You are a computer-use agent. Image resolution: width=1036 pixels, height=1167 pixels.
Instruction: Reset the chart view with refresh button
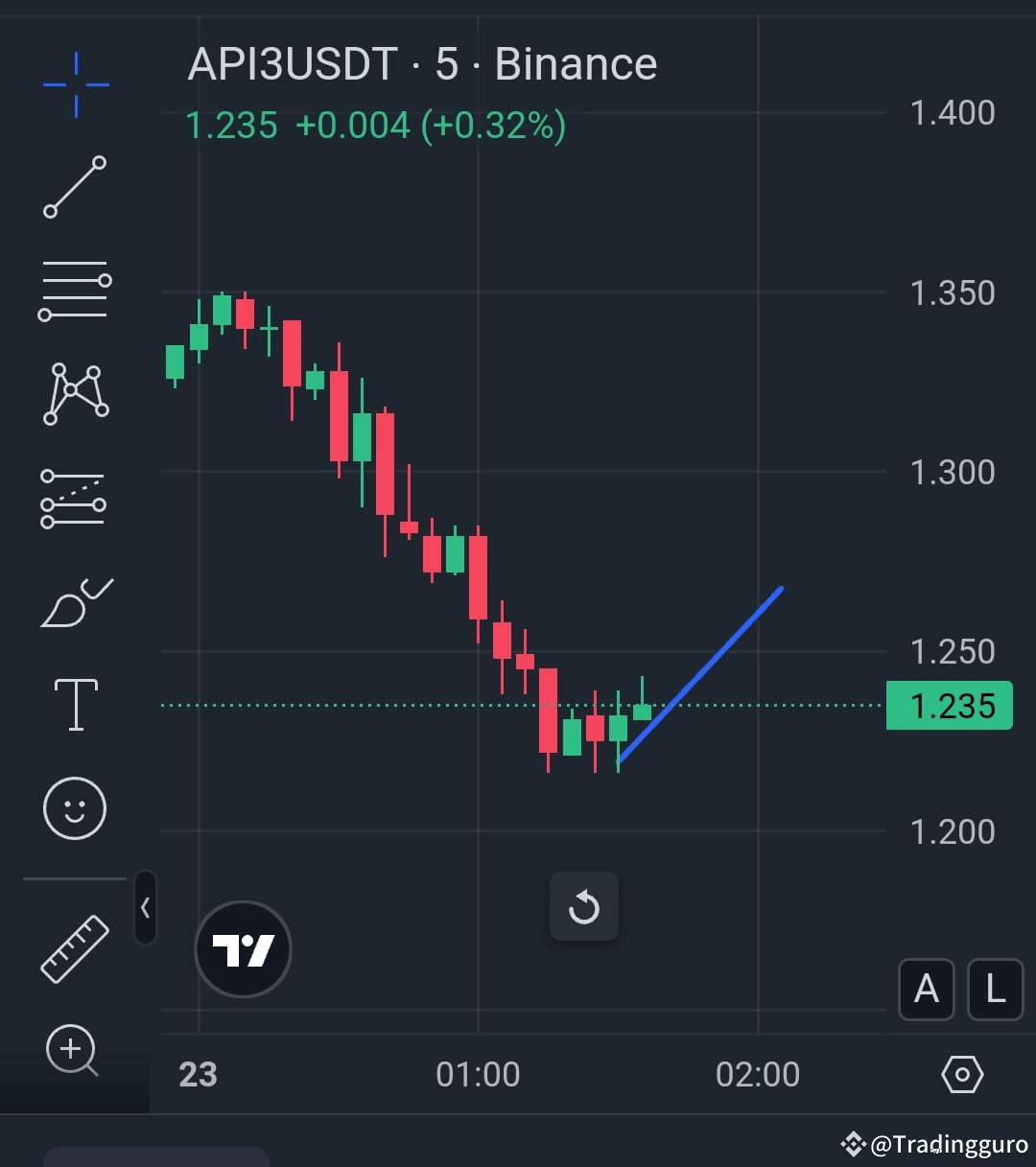coord(583,907)
